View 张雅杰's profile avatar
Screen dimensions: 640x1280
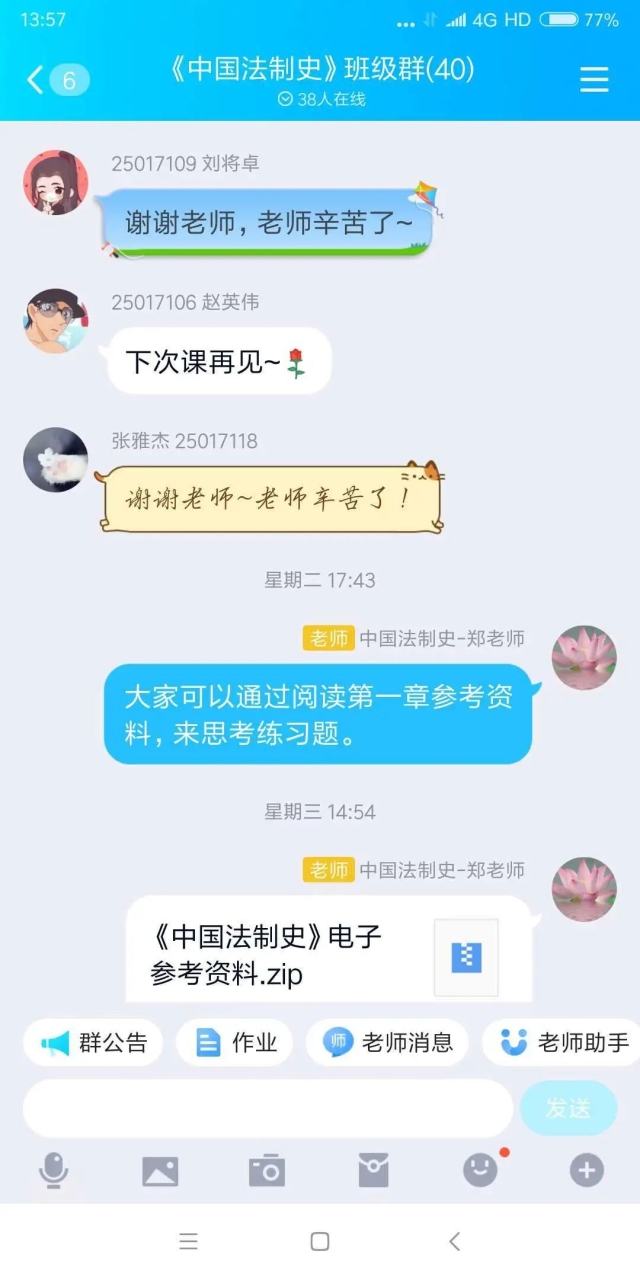(x=56, y=460)
